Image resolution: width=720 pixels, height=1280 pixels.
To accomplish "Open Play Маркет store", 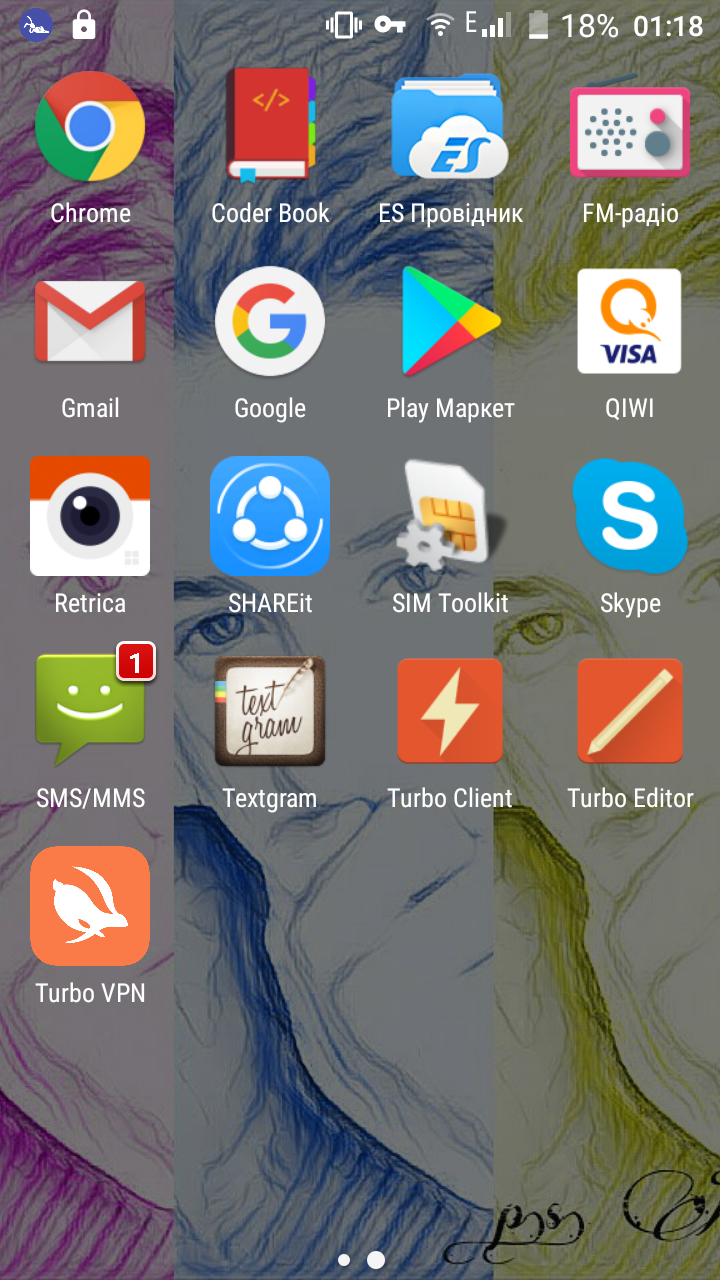I will click(x=450, y=322).
